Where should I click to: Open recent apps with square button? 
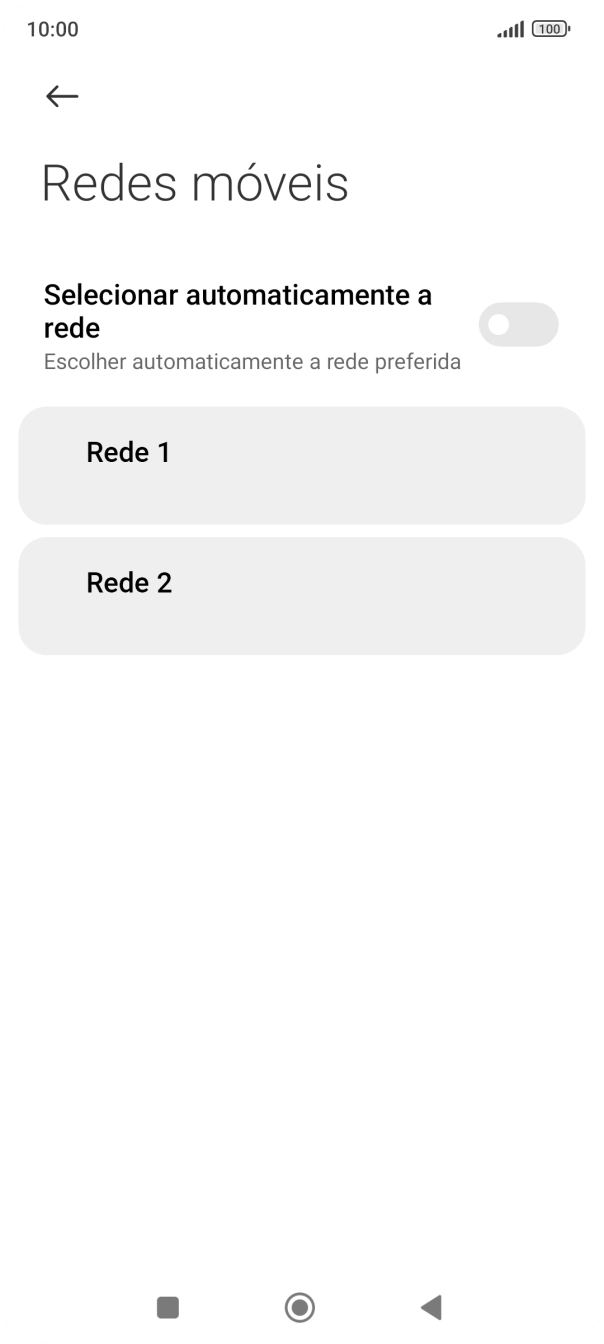point(168,1307)
